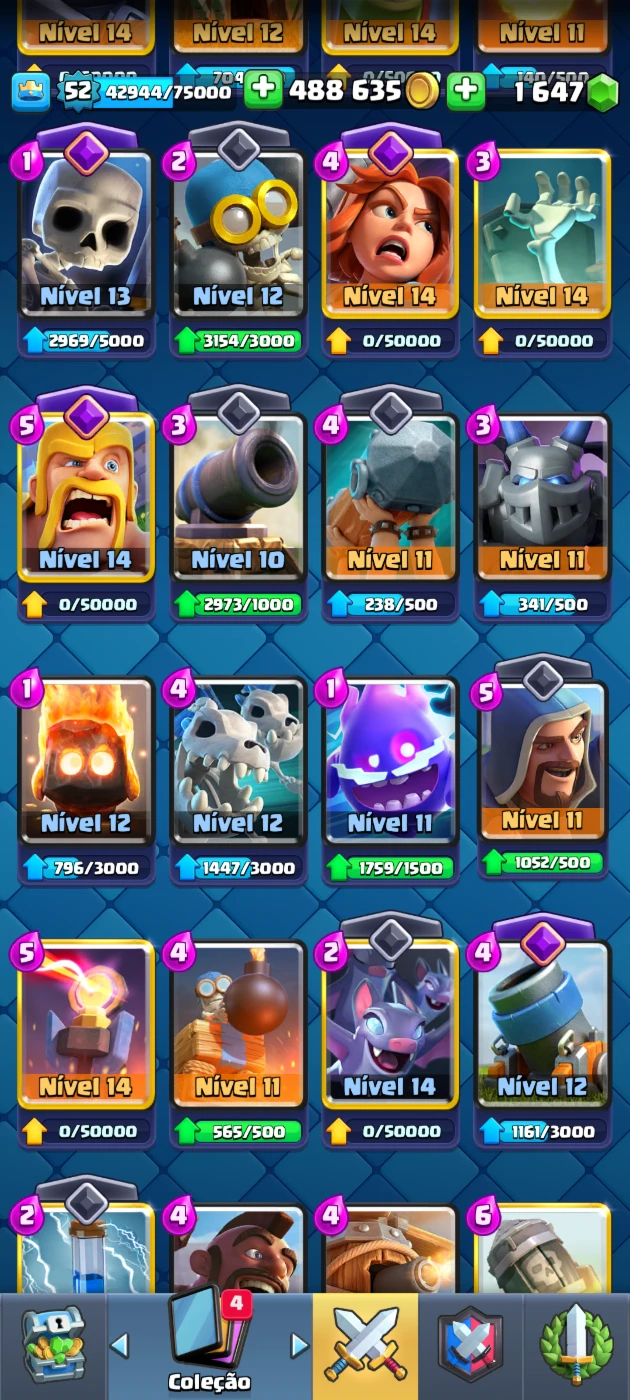This screenshot has height=1400, width=630.
Task: Open the Valkyrie card at Nível 14
Action: tap(390, 235)
